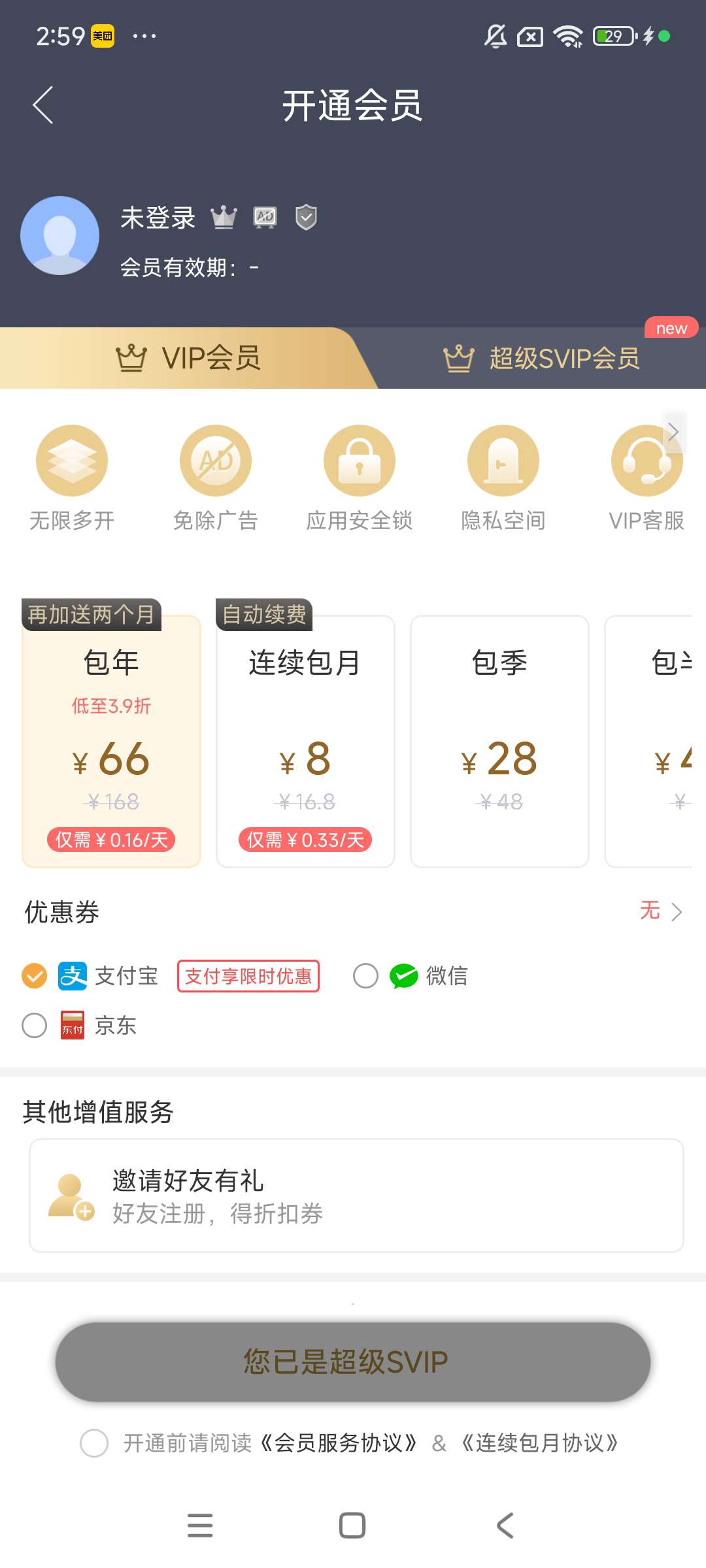The width and height of the screenshot is (706, 1568).
Task: Click the 应用安全锁 lock icon
Action: pyautogui.click(x=360, y=461)
